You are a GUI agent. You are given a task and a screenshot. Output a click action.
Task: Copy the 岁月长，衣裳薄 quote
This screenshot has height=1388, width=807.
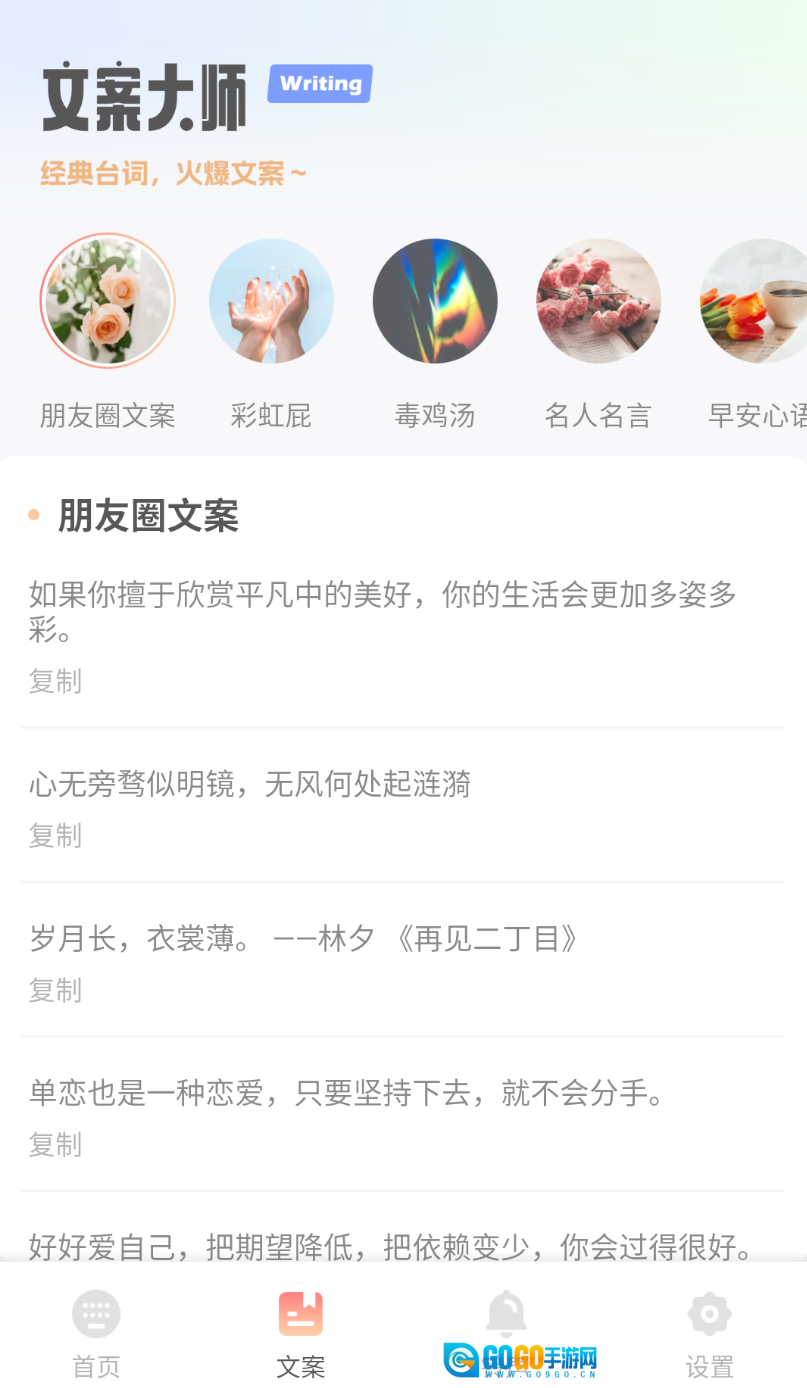point(55,990)
